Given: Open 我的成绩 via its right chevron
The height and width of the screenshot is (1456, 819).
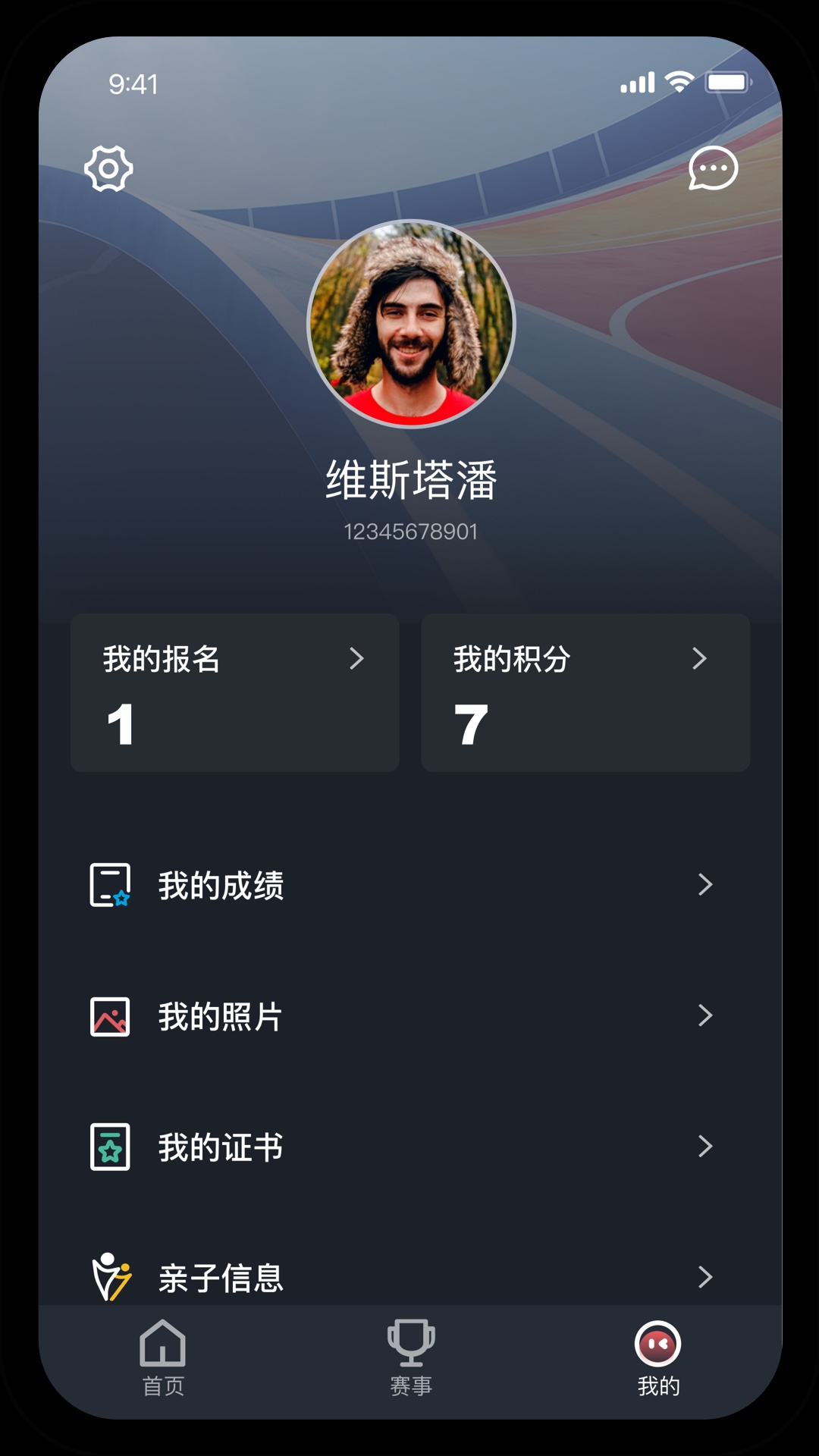Looking at the screenshot, I should (x=705, y=885).
